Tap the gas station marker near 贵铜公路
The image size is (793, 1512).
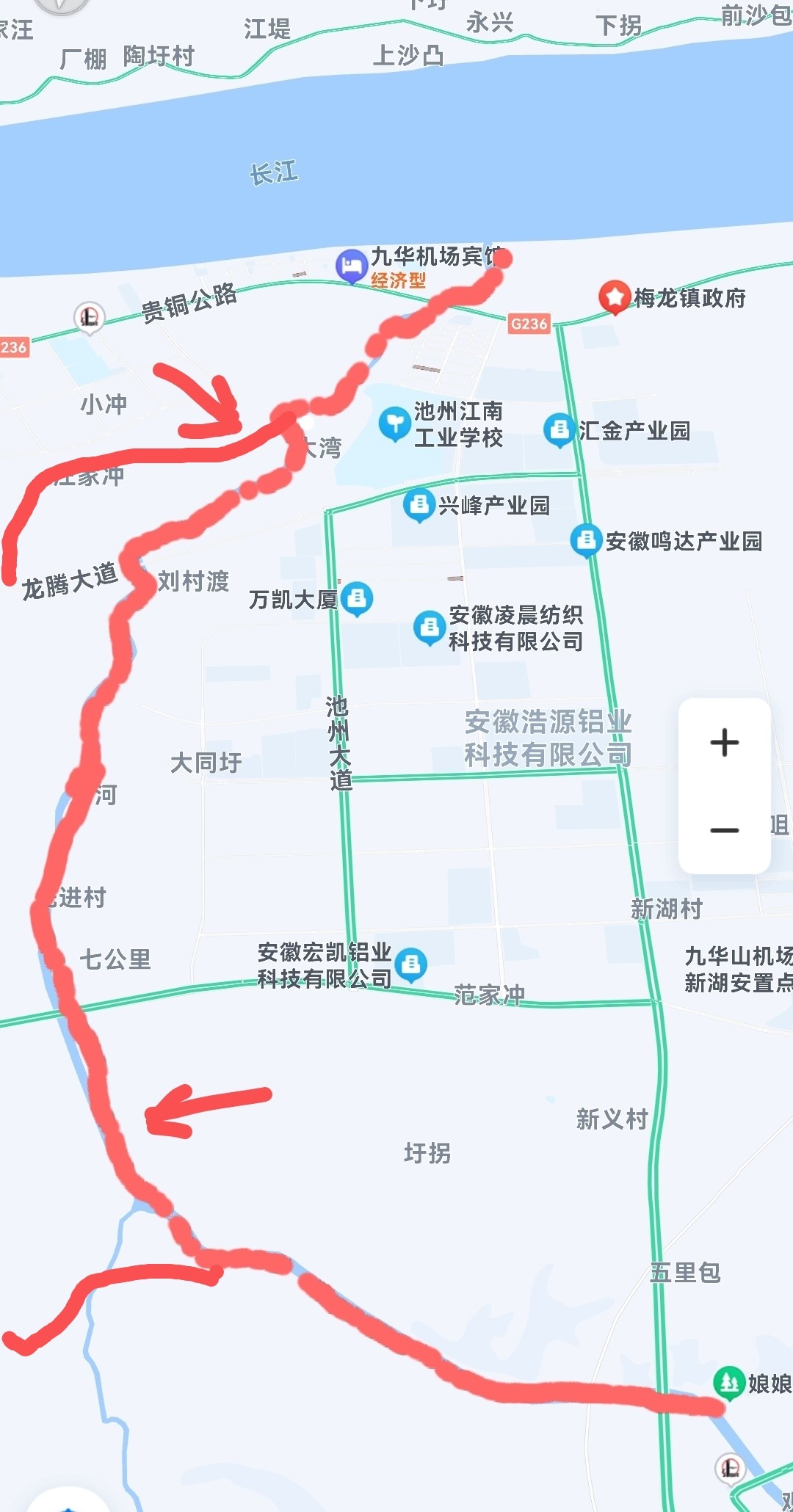click(90, 317)
